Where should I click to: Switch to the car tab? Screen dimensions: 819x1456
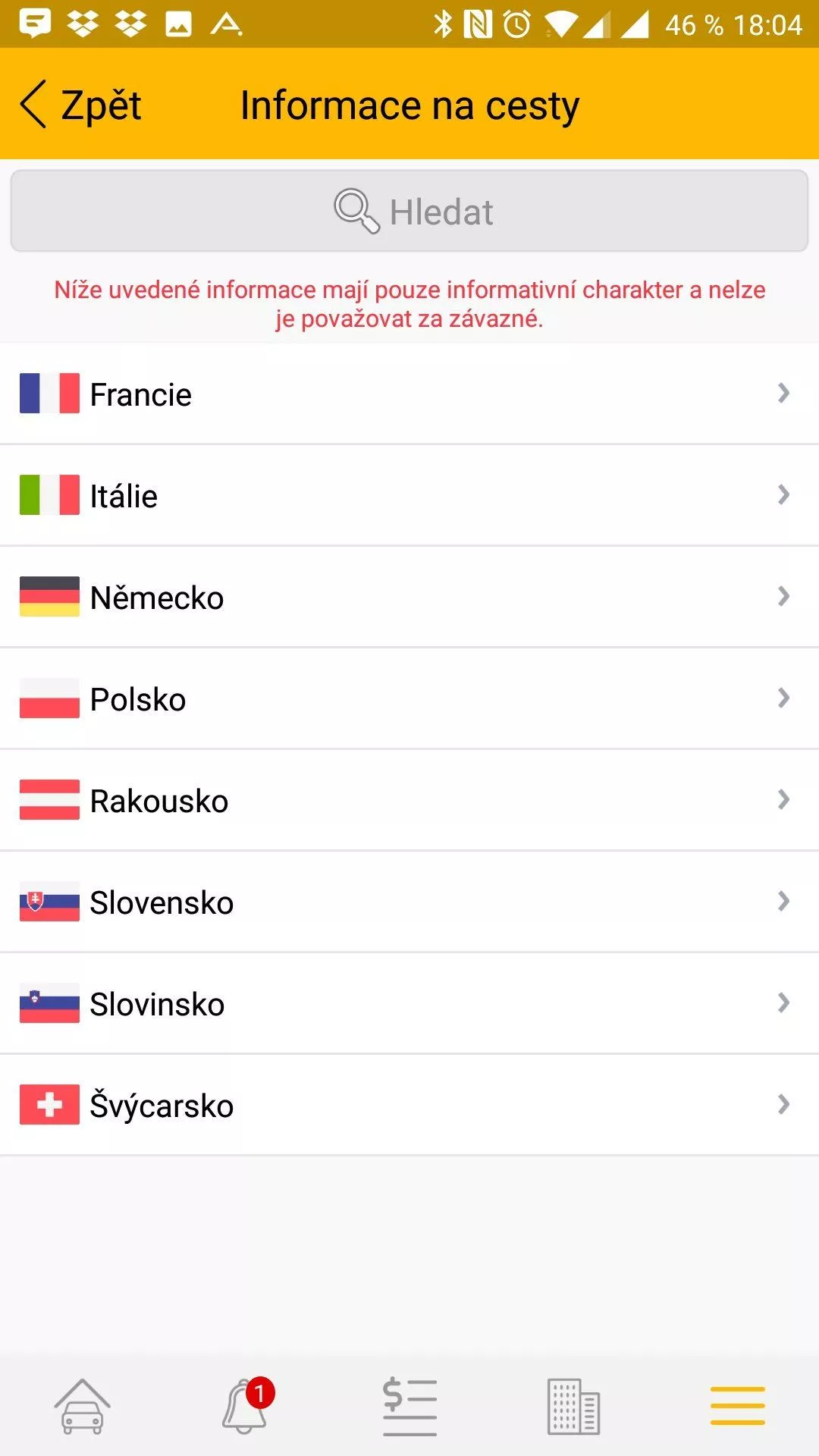pyautogui.click(x=82, y=1407)
